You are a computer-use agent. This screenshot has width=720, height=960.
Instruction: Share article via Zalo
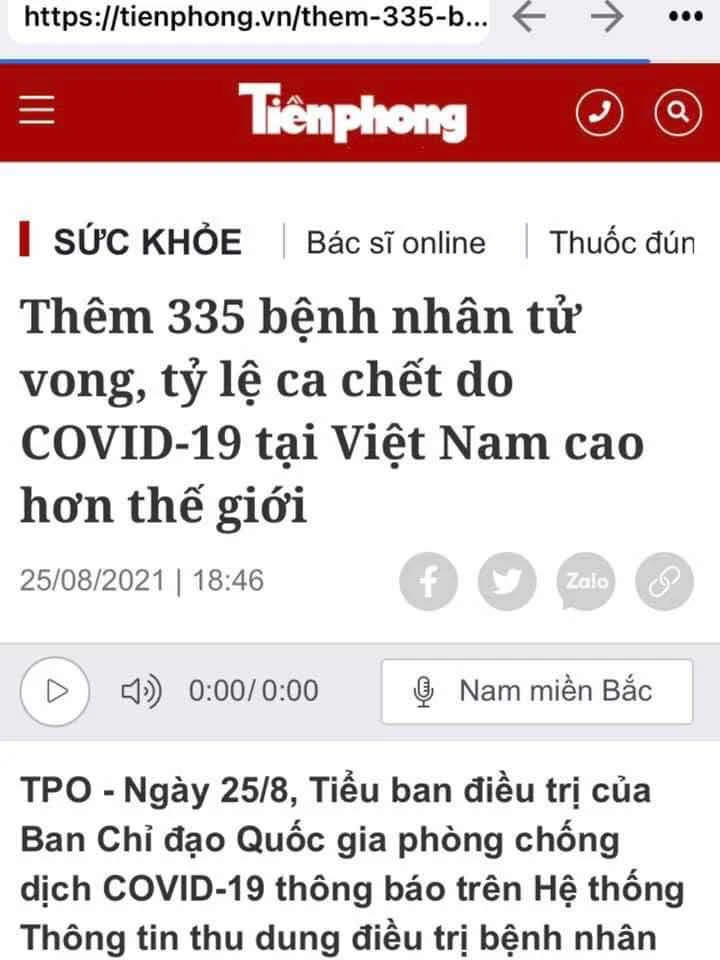586,581
